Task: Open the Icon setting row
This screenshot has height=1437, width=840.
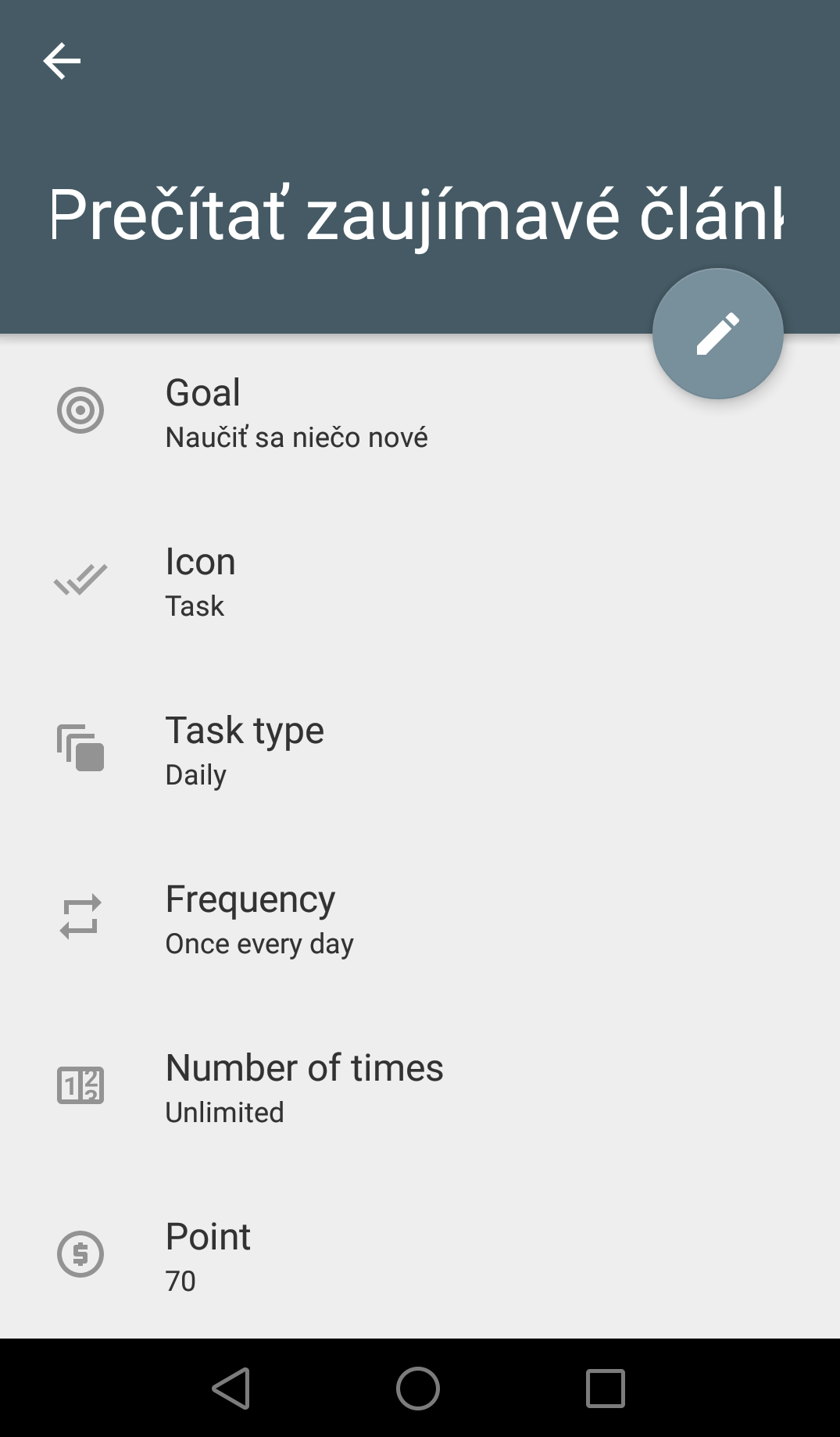Action: (420, 582)
